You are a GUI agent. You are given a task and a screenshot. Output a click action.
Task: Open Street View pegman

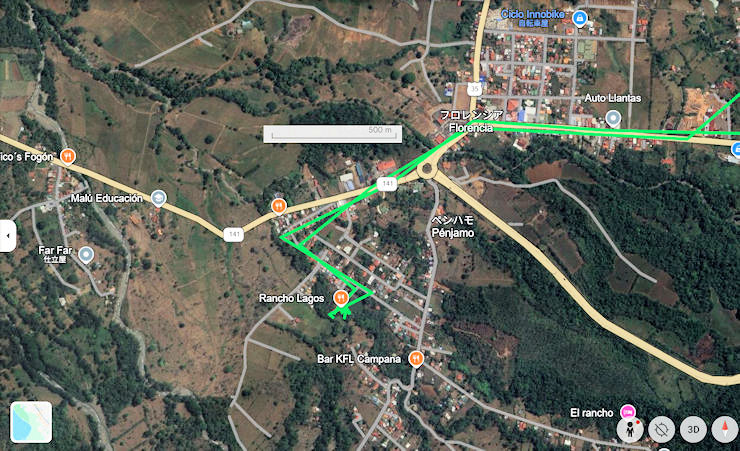[x=630, y=430]
